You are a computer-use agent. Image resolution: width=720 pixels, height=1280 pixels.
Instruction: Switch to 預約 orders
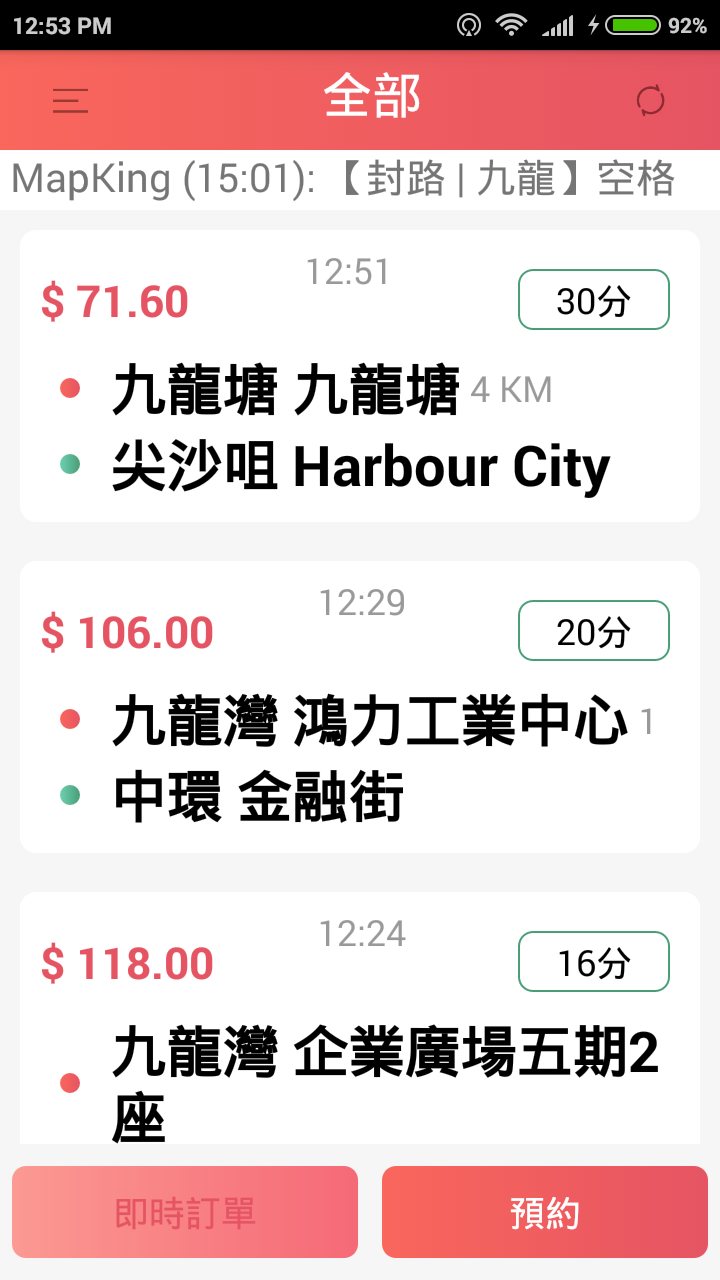tap(545, 1212)
